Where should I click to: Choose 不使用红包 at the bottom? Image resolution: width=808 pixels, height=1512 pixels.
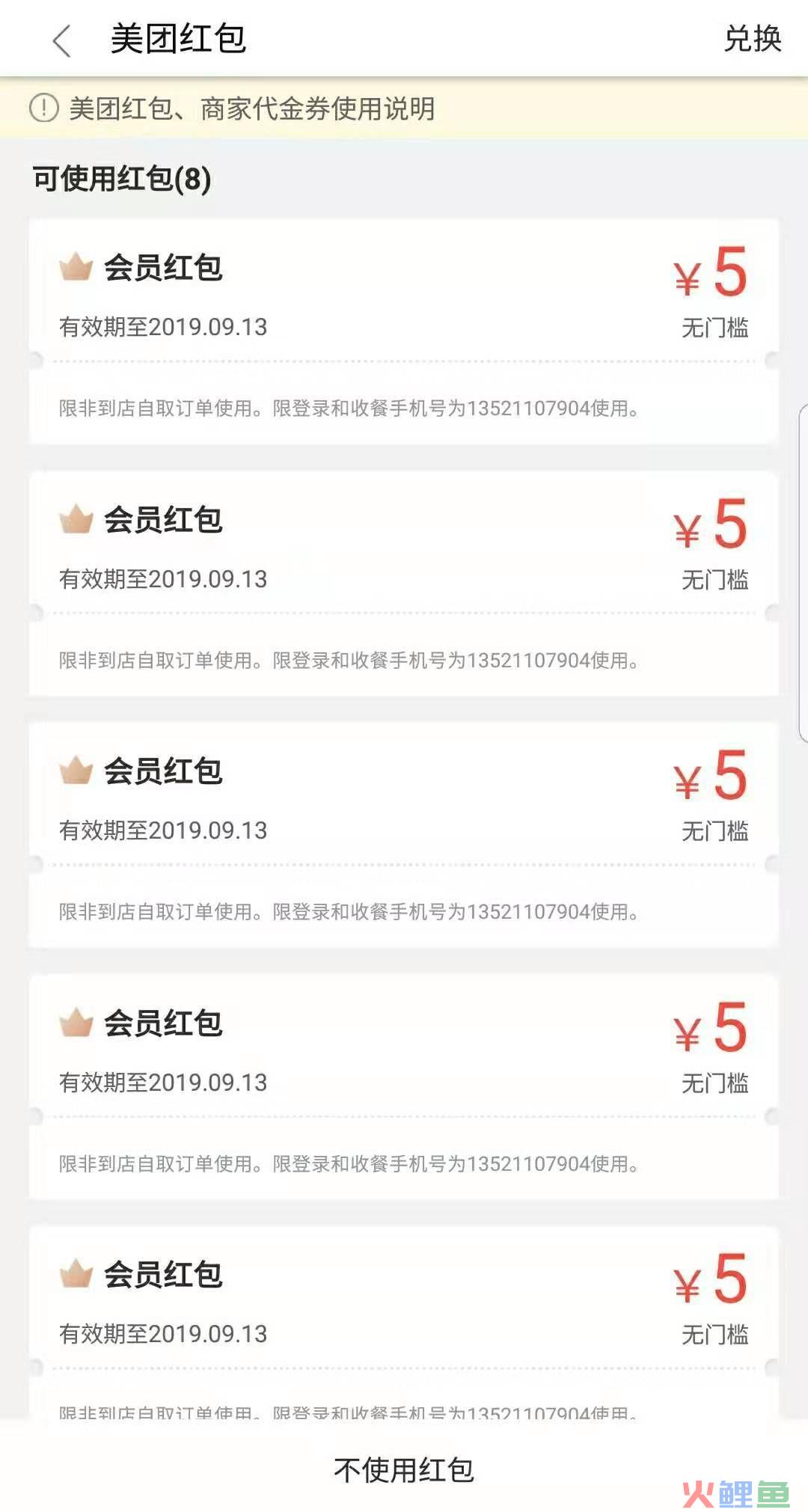404,1469
